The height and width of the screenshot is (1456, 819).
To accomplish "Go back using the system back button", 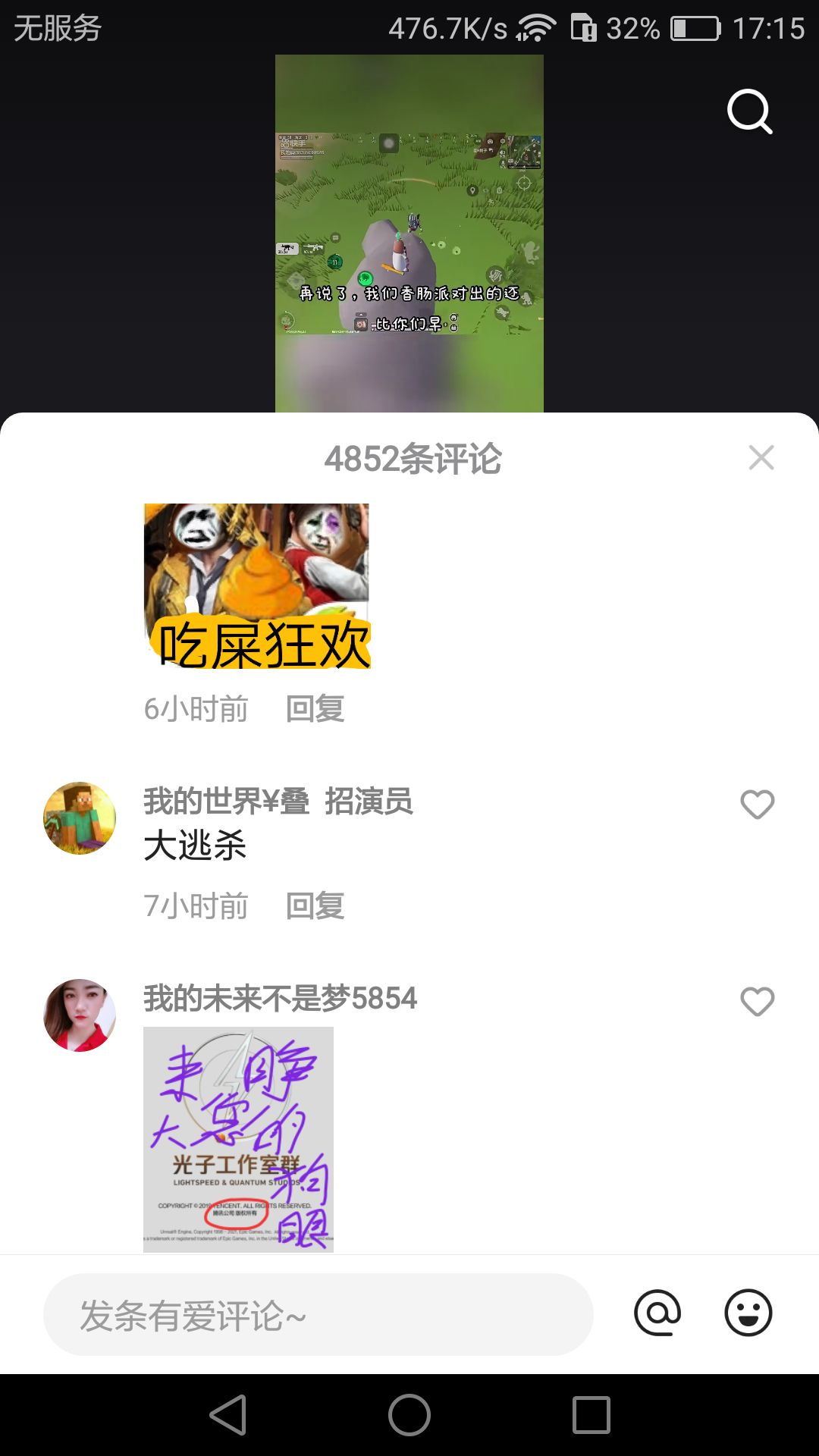I will tap(227, 1415).
